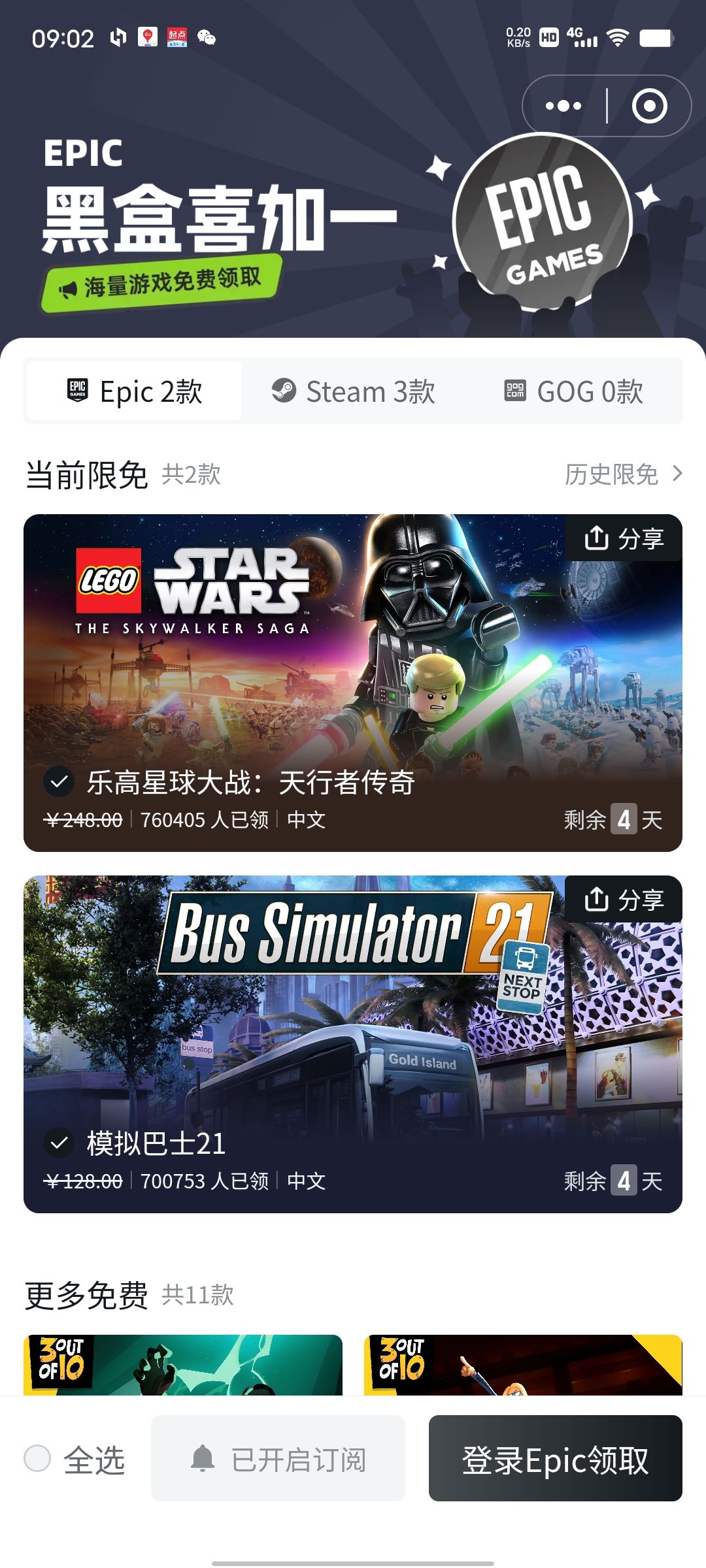Tap the 已开启订阅 subscription button

coord(278,1458)
